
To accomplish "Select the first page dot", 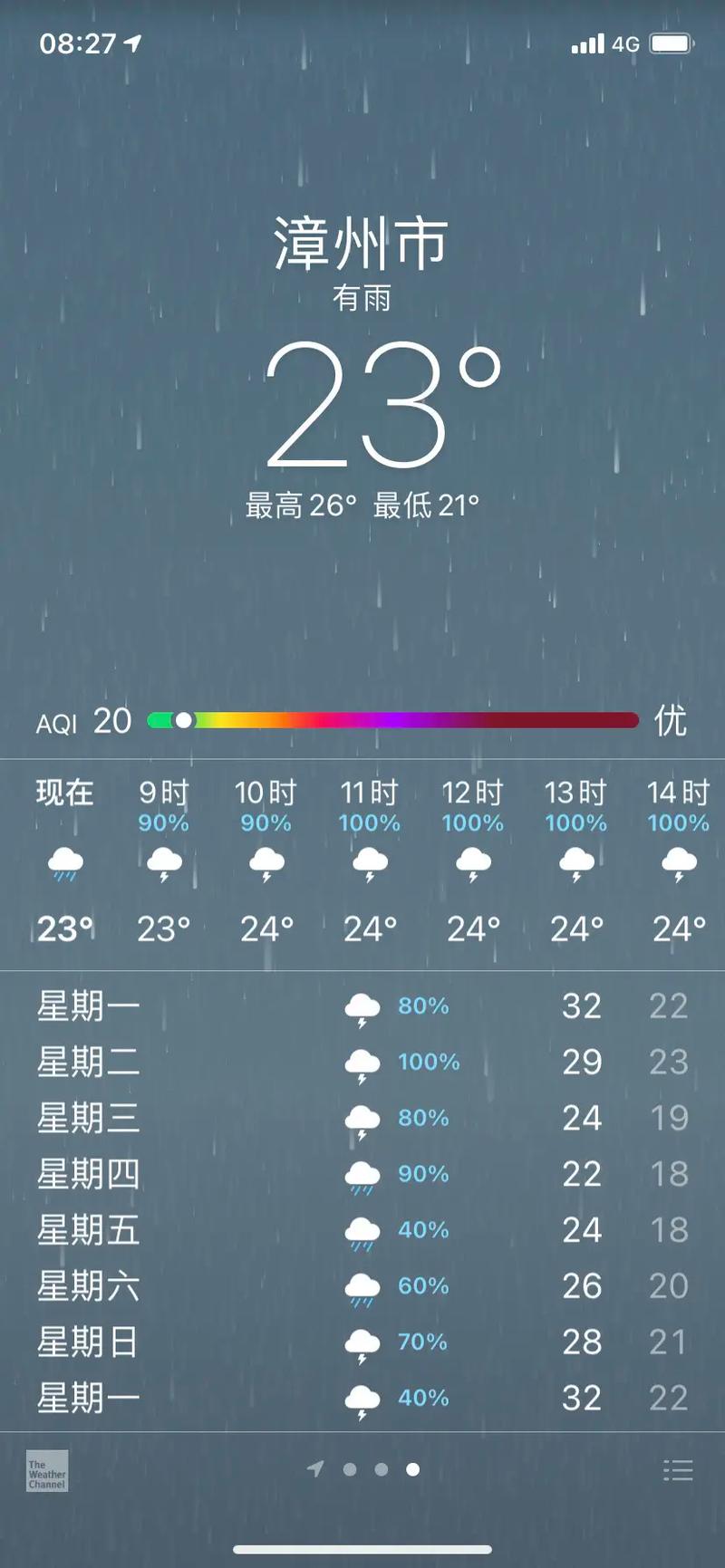I will click(349, 1469).
